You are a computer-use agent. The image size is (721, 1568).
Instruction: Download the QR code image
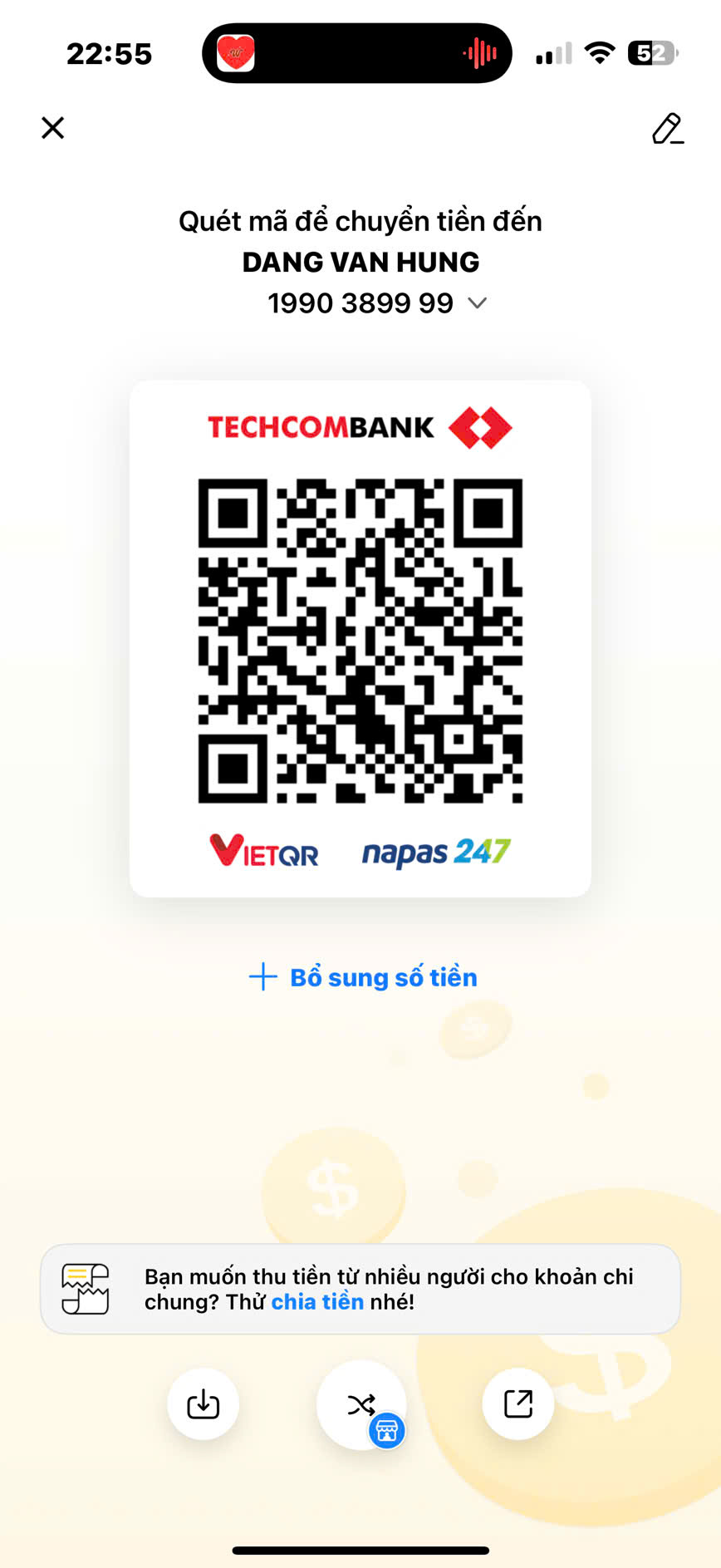(204, 1404)
